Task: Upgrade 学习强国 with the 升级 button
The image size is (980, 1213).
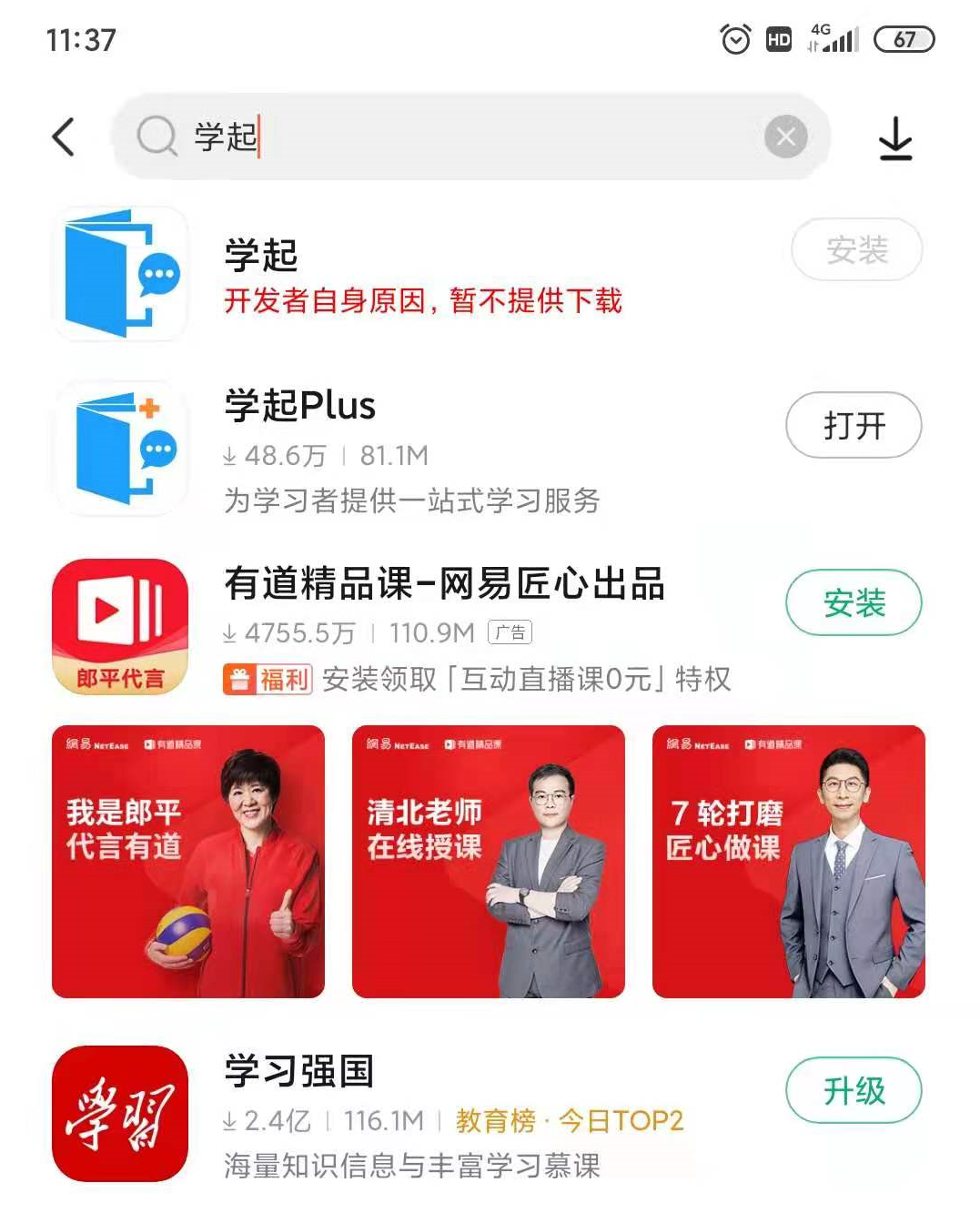Action: 854,1090
